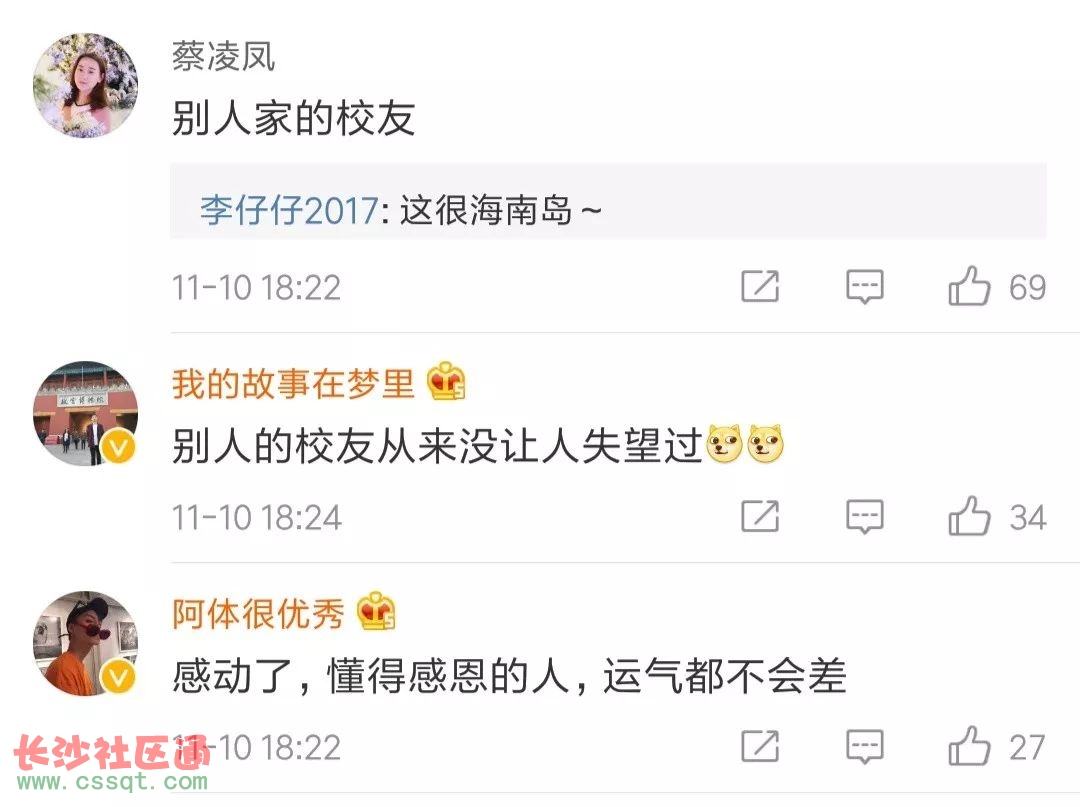
Task: Open 蔡凌凤's profile avatar
Action: pos(86,85)
